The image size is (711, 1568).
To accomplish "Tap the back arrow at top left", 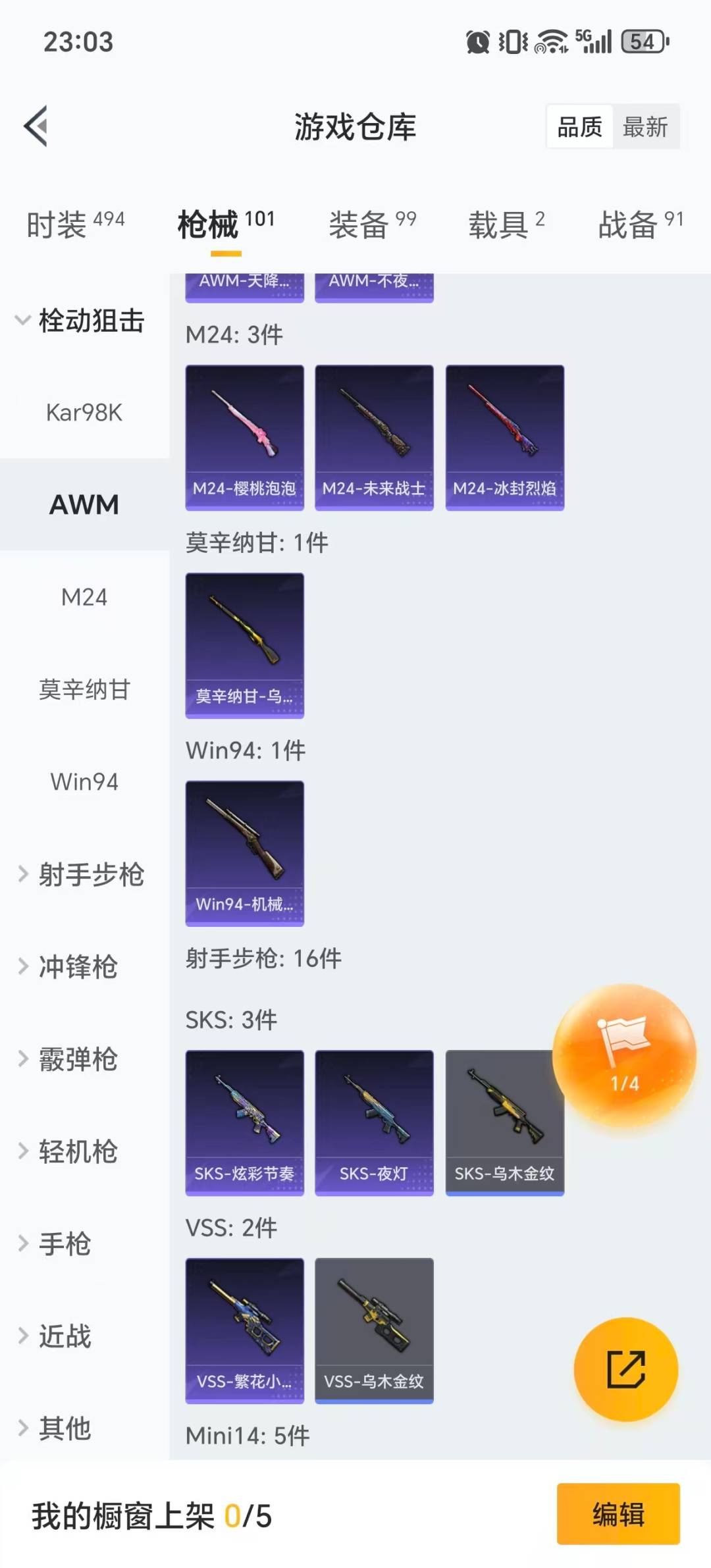I will point(36,126).
